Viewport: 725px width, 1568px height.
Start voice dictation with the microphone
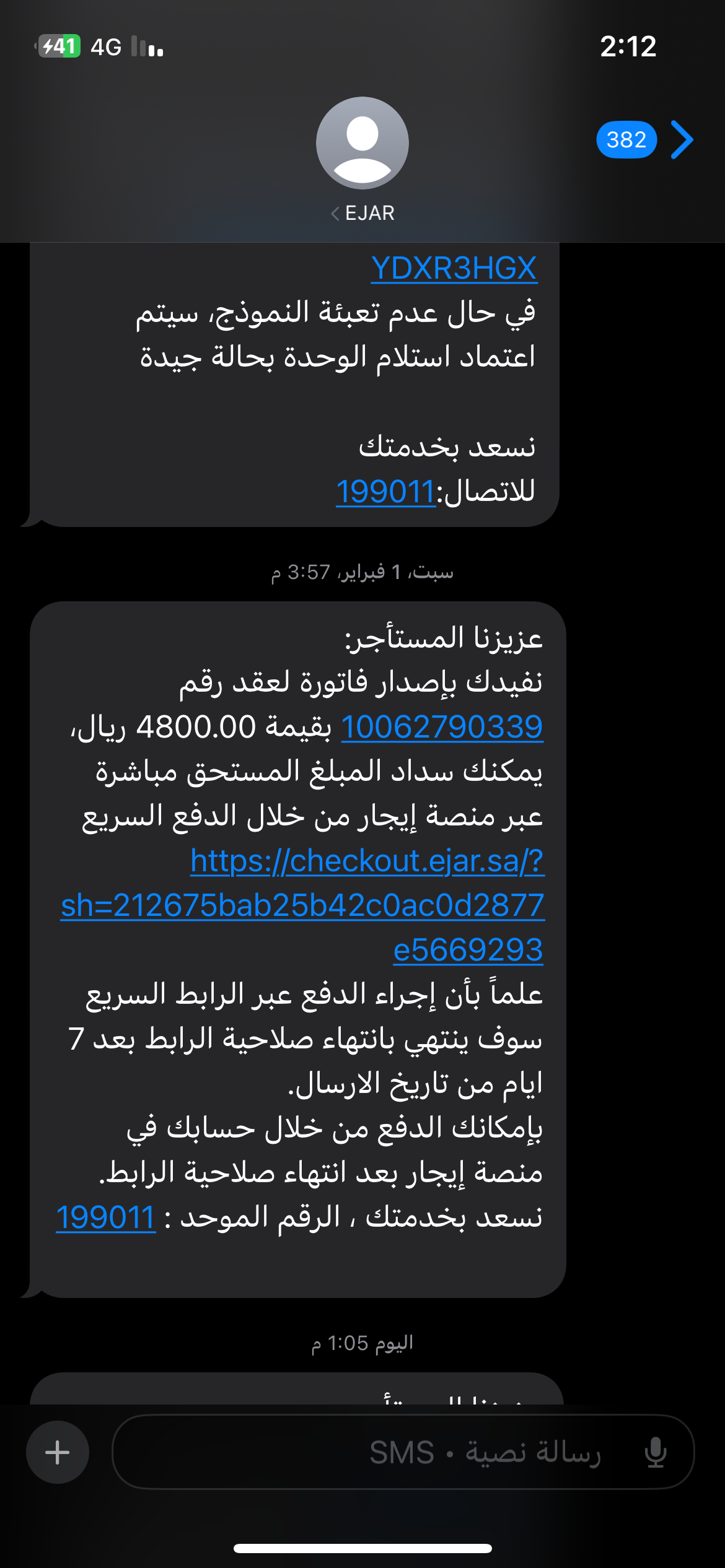tap(655, 1452)
